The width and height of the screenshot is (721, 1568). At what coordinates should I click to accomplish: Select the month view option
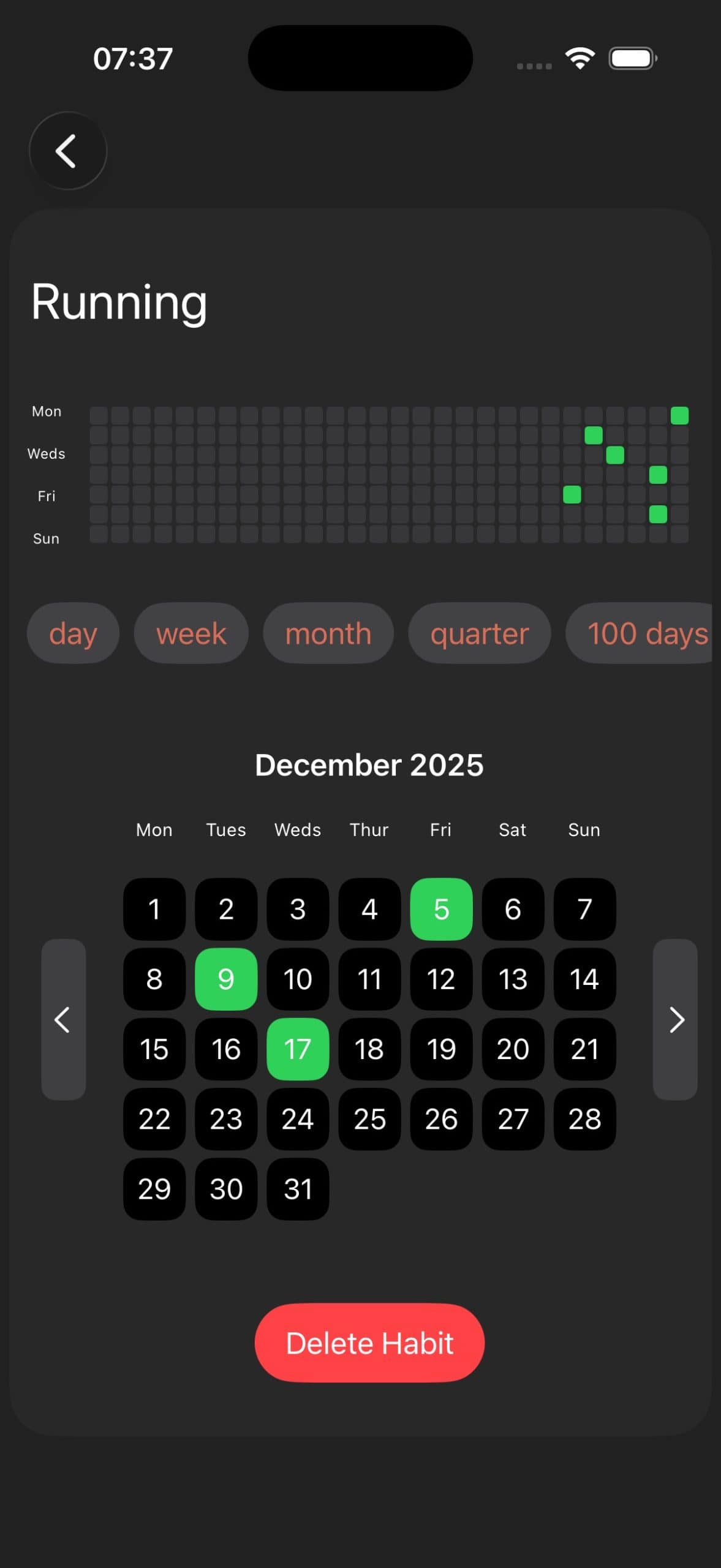click(328, 633)
